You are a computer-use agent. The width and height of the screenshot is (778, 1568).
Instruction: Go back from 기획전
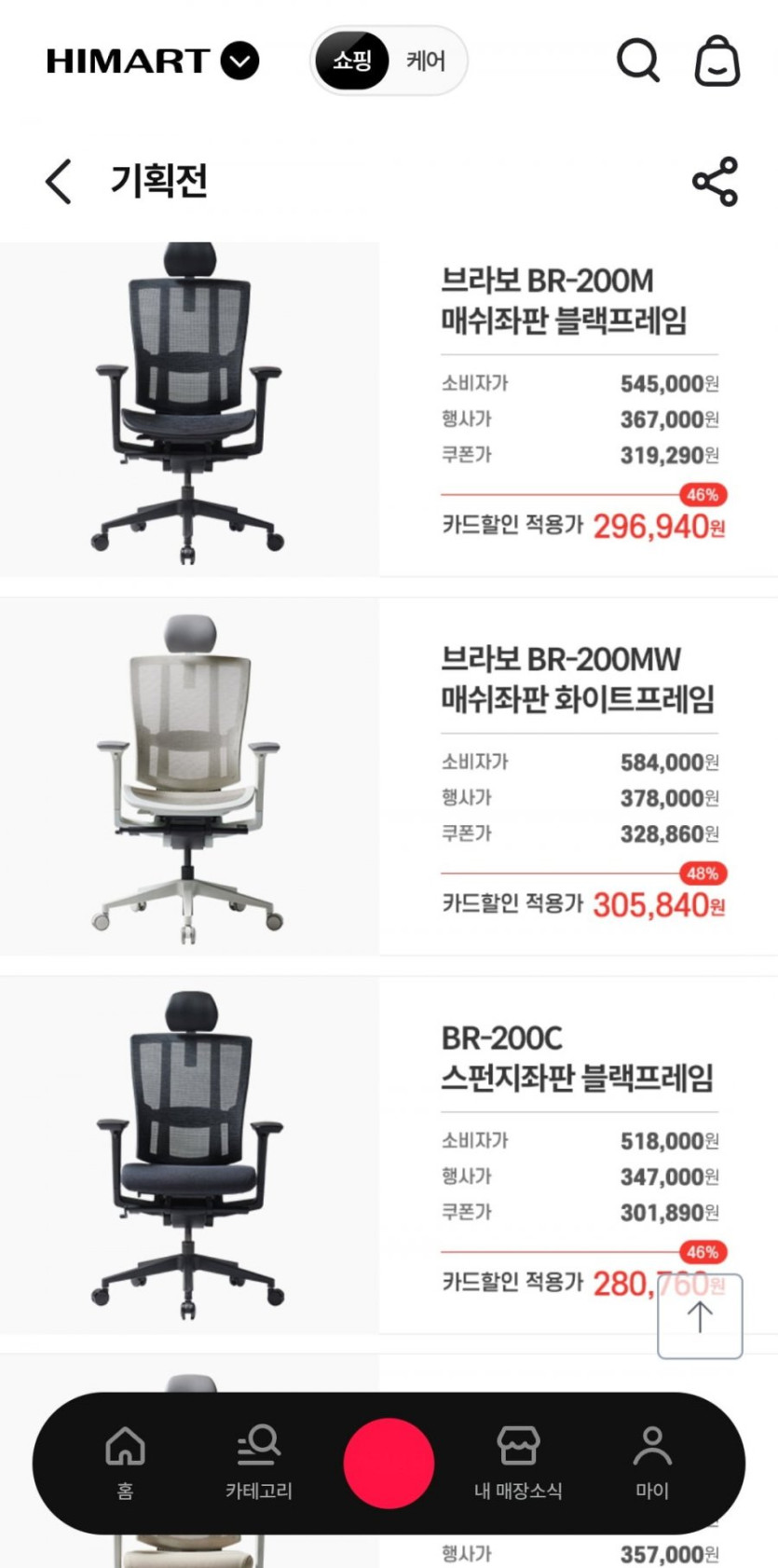point(59,181)
